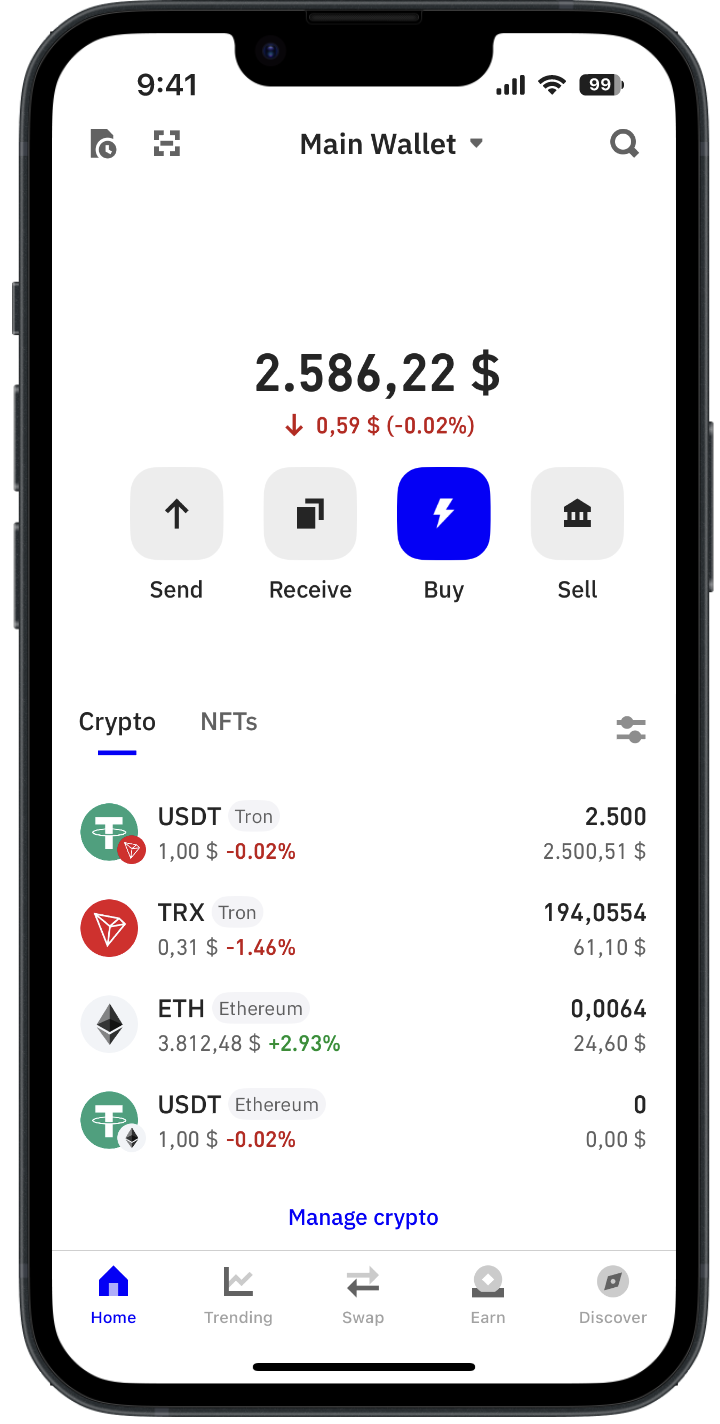Image resolution: width=720 pixels, height=1424 pixels.
Task: Open the USDT on Tron asset
Action: [362, 833]
